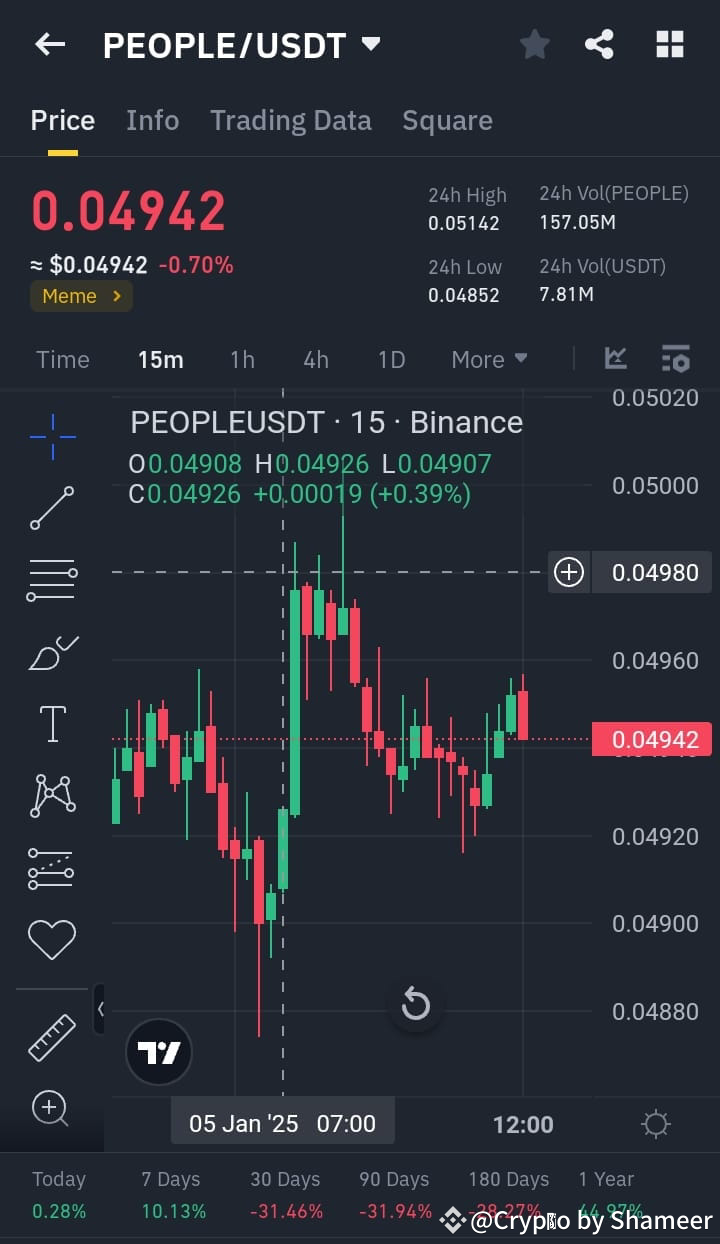Reset chart view with the refresh button
This screenshot has height=1244, width=720.
click(416, 1005)
